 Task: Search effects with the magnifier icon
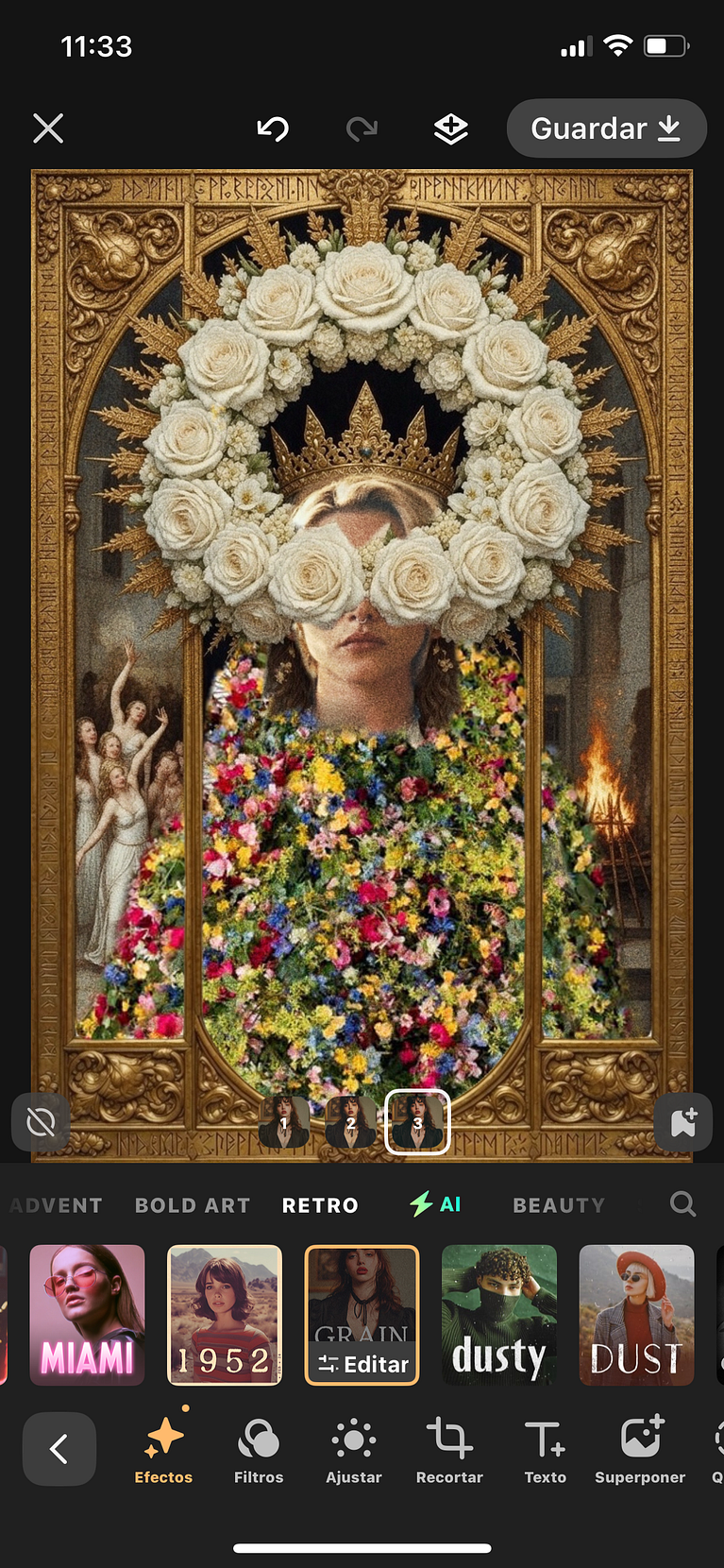pyautogui.click(x=682, y=1203)
